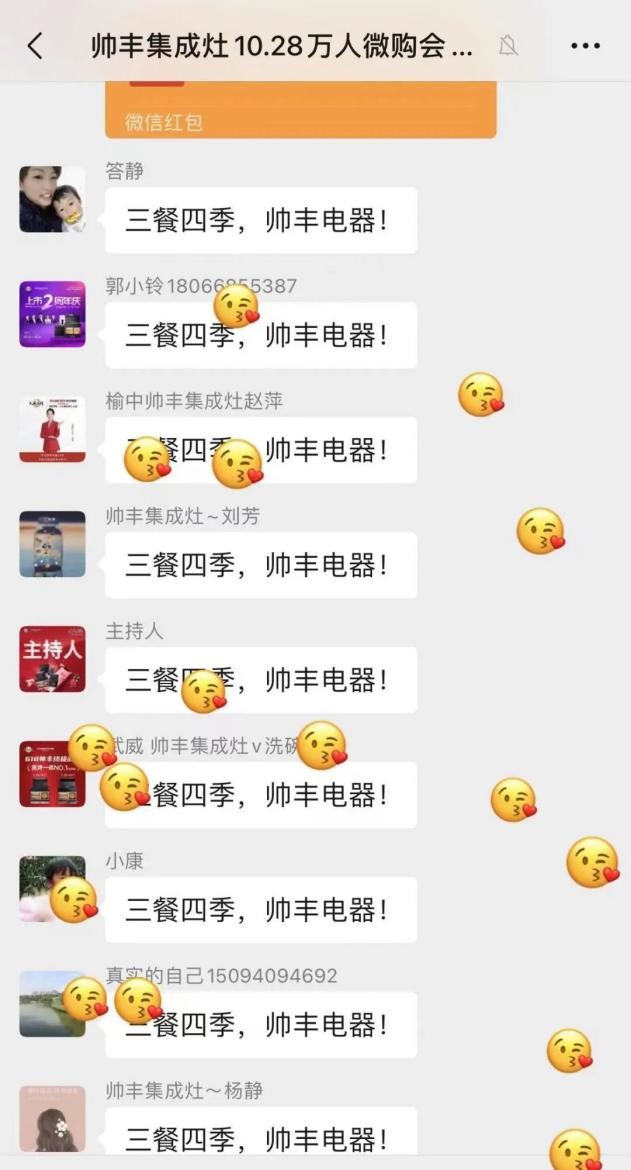This screenshot has height=1170, width=631.
Task: Open the group chat overflow menu
Action: pos(585,46)
